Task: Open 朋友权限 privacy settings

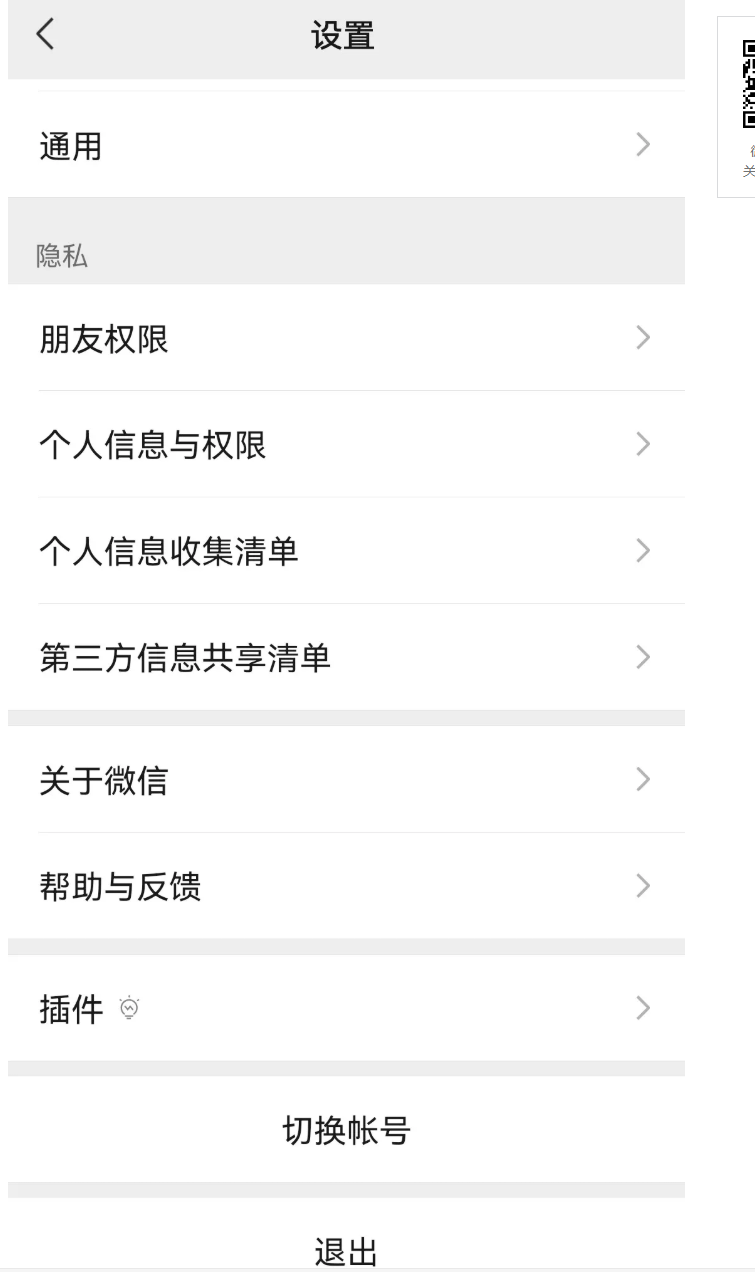Action: 346,338
